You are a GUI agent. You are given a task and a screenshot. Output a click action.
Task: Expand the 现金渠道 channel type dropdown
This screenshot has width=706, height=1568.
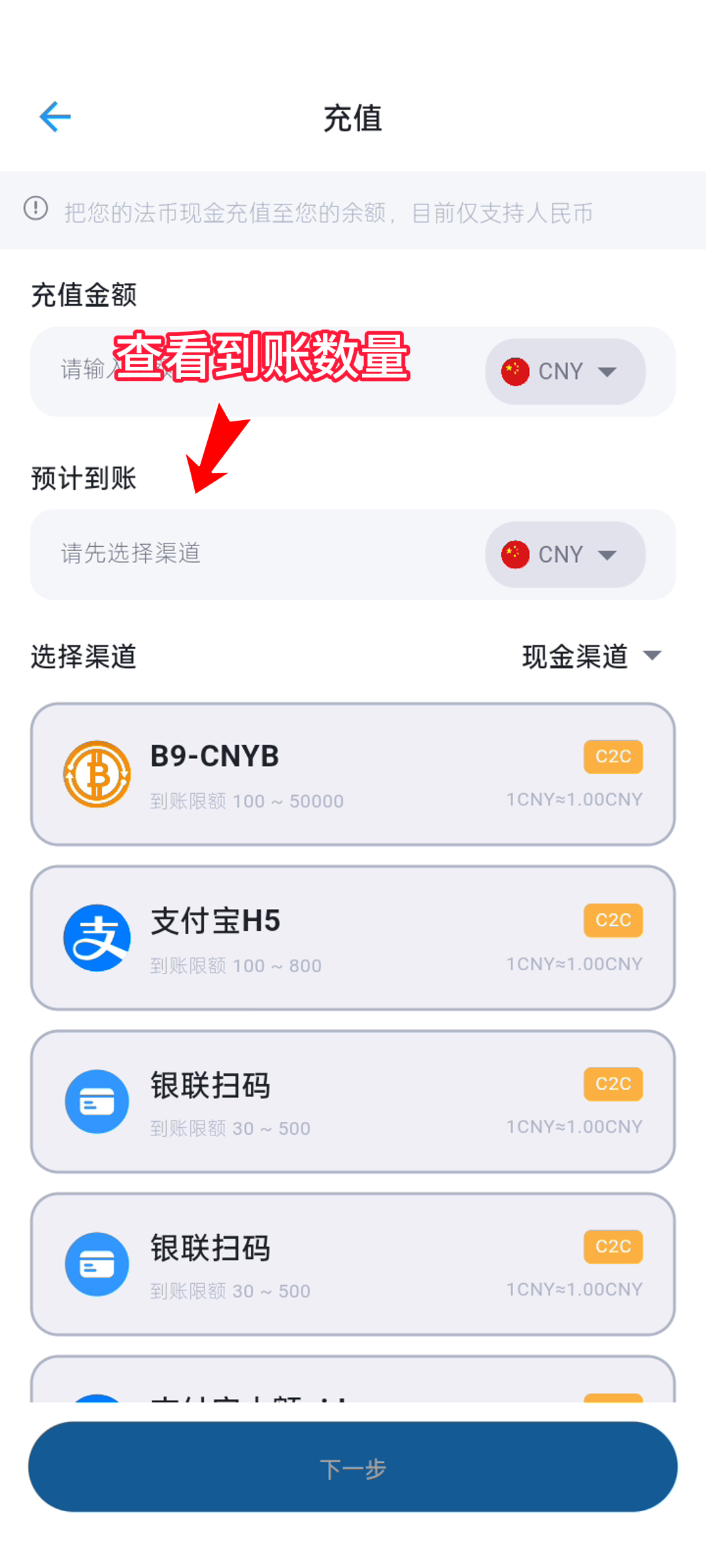click(x=592, y=656)
